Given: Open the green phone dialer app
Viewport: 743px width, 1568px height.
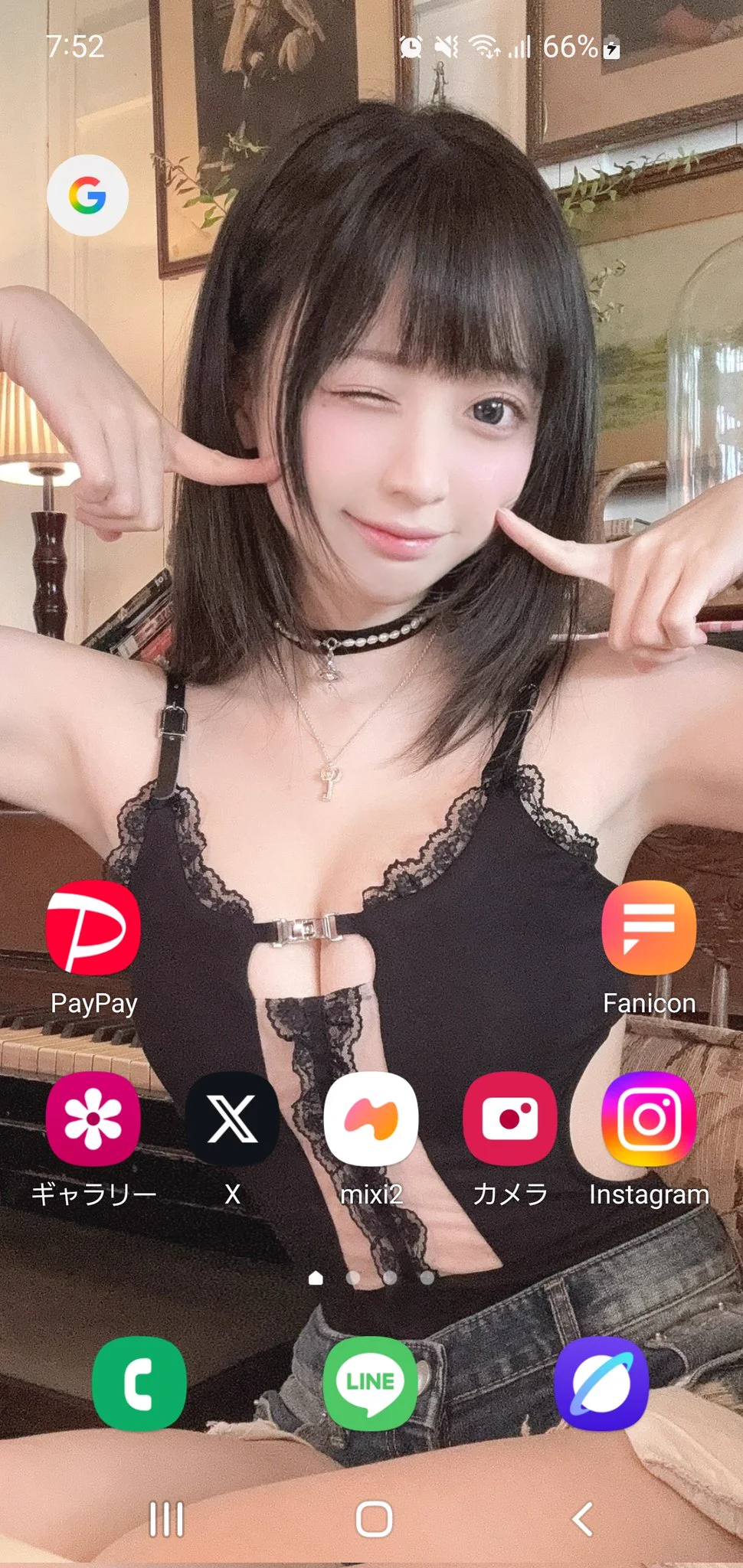Looking at the screenshot, I should pyautogui.click(x=139, y=1383).
